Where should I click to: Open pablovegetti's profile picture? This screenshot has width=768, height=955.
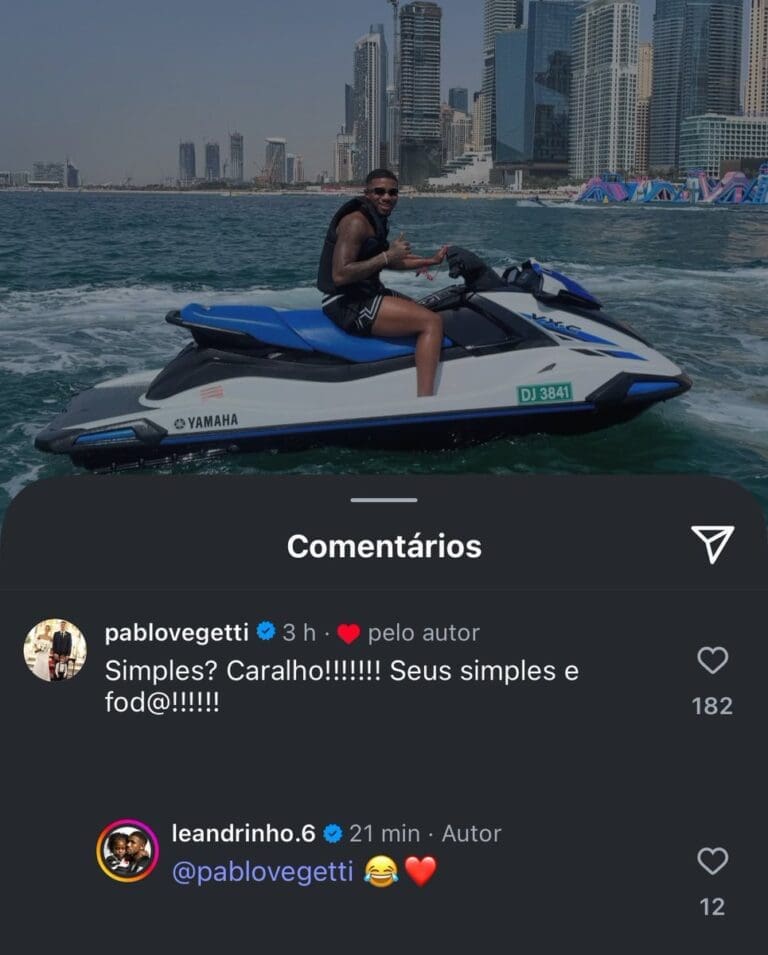55,650
